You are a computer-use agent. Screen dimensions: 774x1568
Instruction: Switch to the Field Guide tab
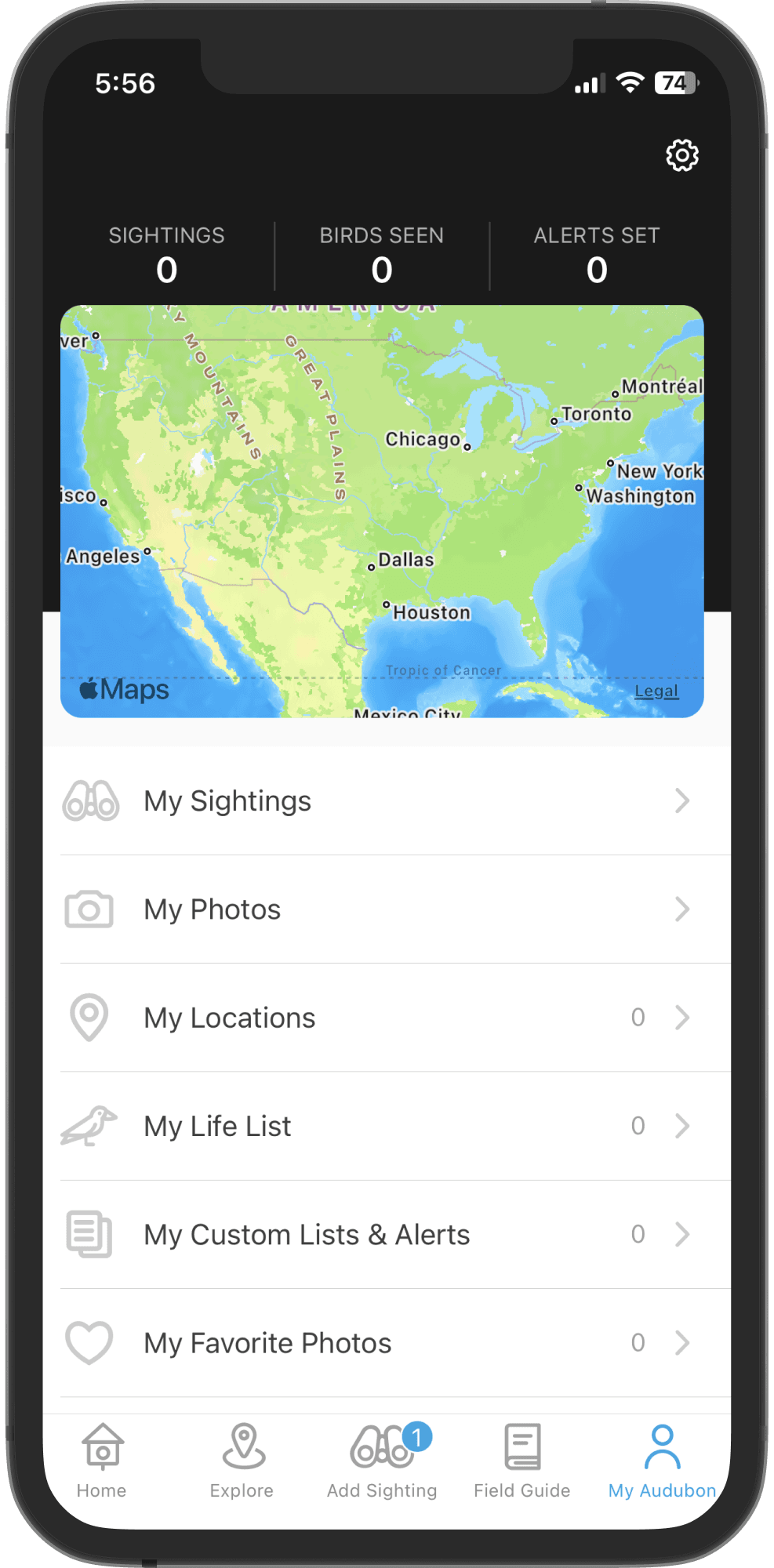pos(522,1460)
